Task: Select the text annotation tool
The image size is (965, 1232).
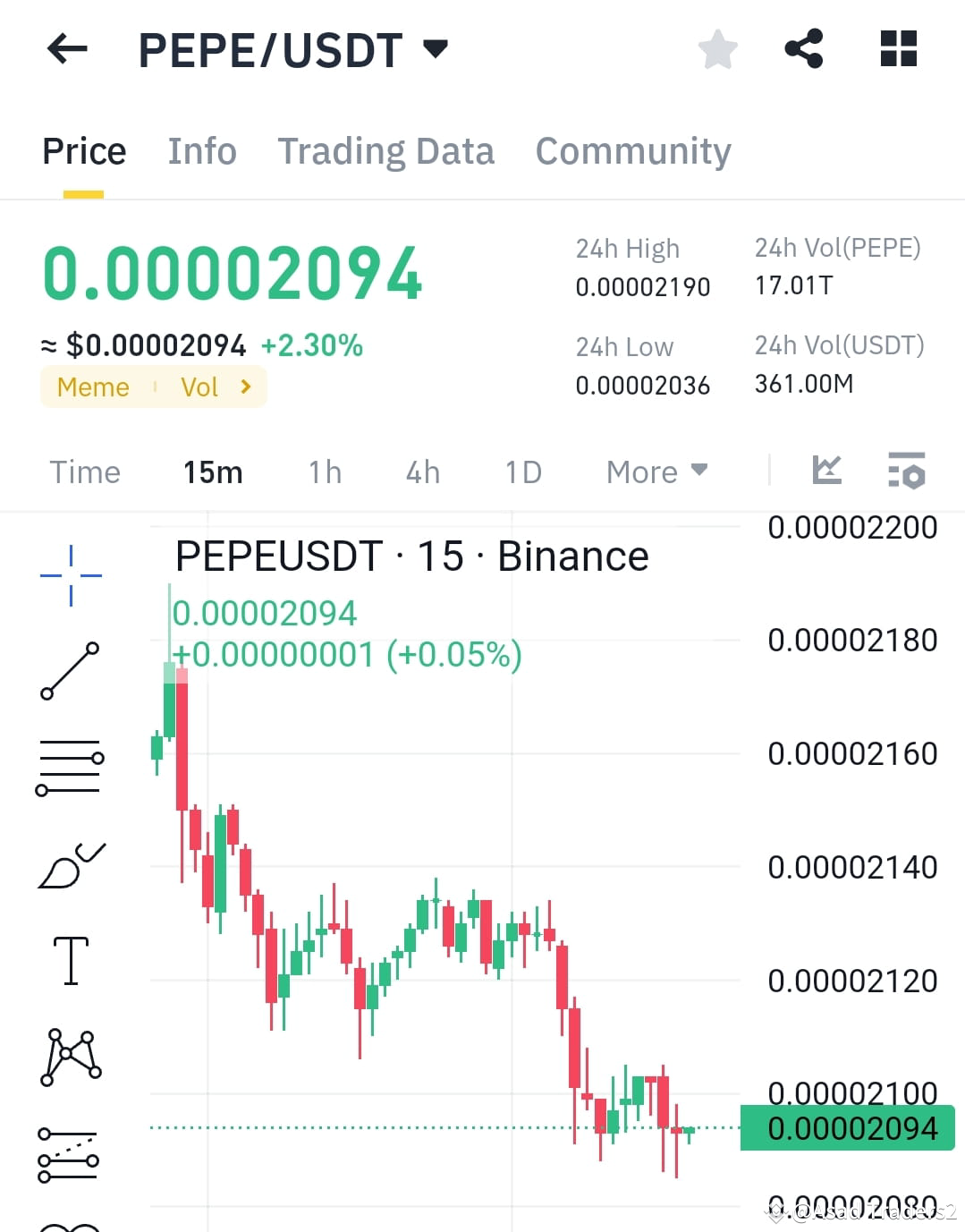Action: pos(71,959)
